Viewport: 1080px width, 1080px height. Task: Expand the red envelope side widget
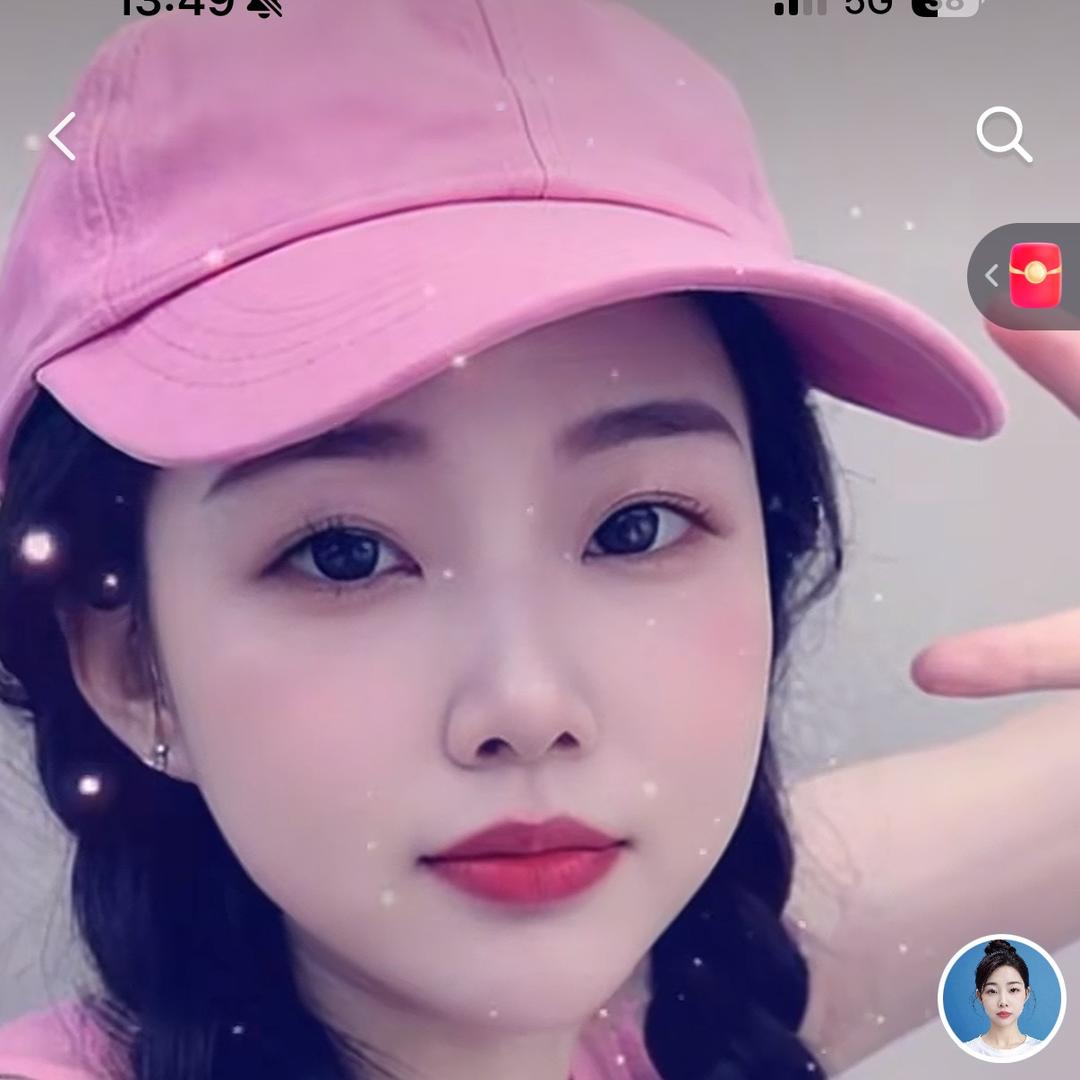coord(1024,276)
